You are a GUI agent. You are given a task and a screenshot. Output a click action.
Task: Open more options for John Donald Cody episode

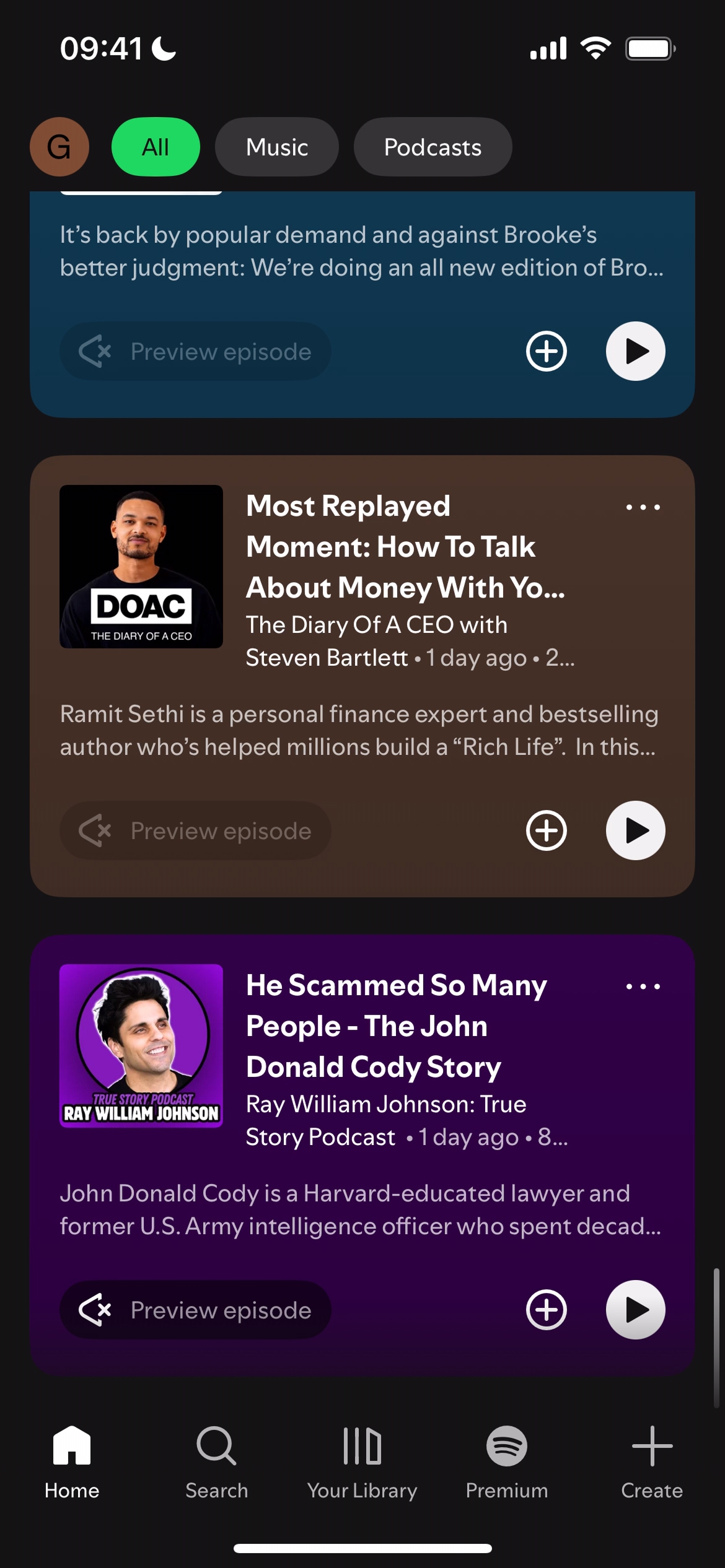[643, 987]
